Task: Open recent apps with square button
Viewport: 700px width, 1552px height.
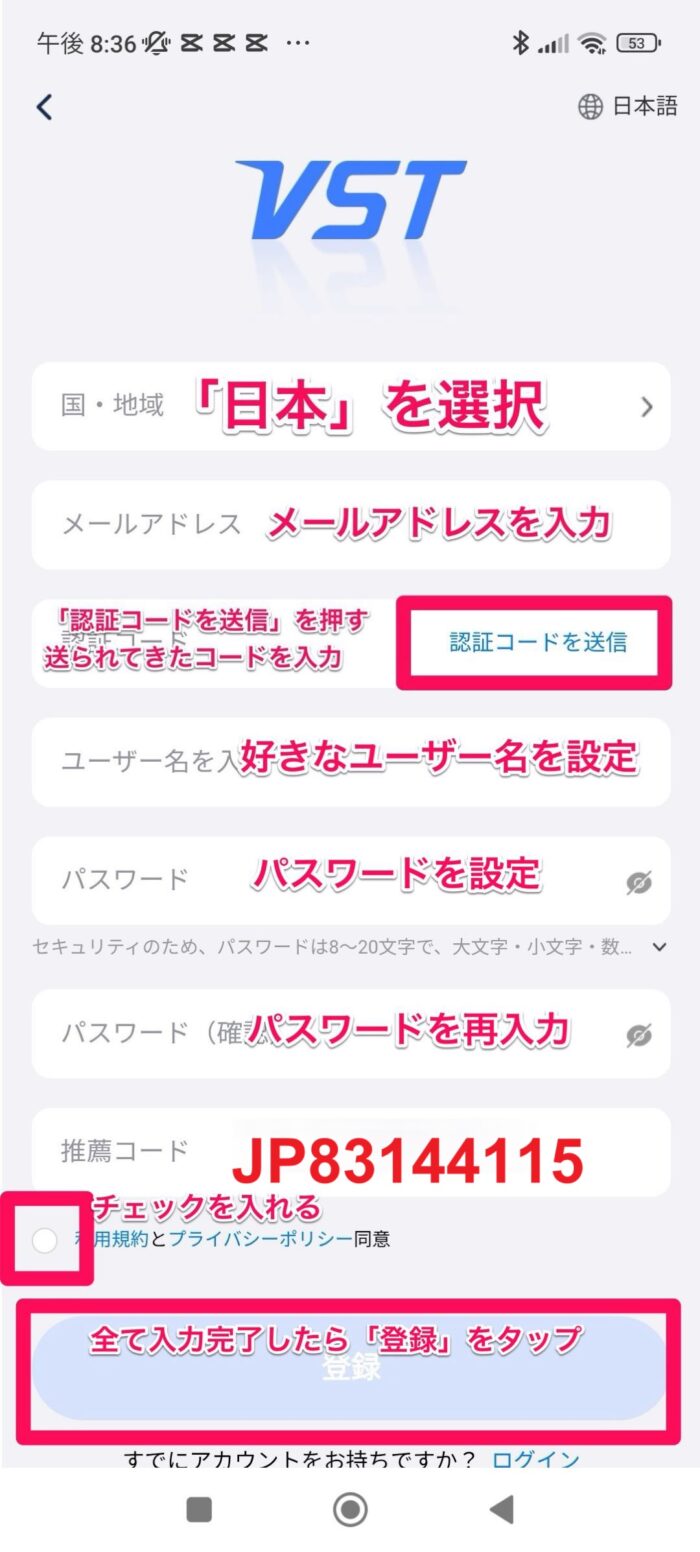Action: tap(199, 1509)
